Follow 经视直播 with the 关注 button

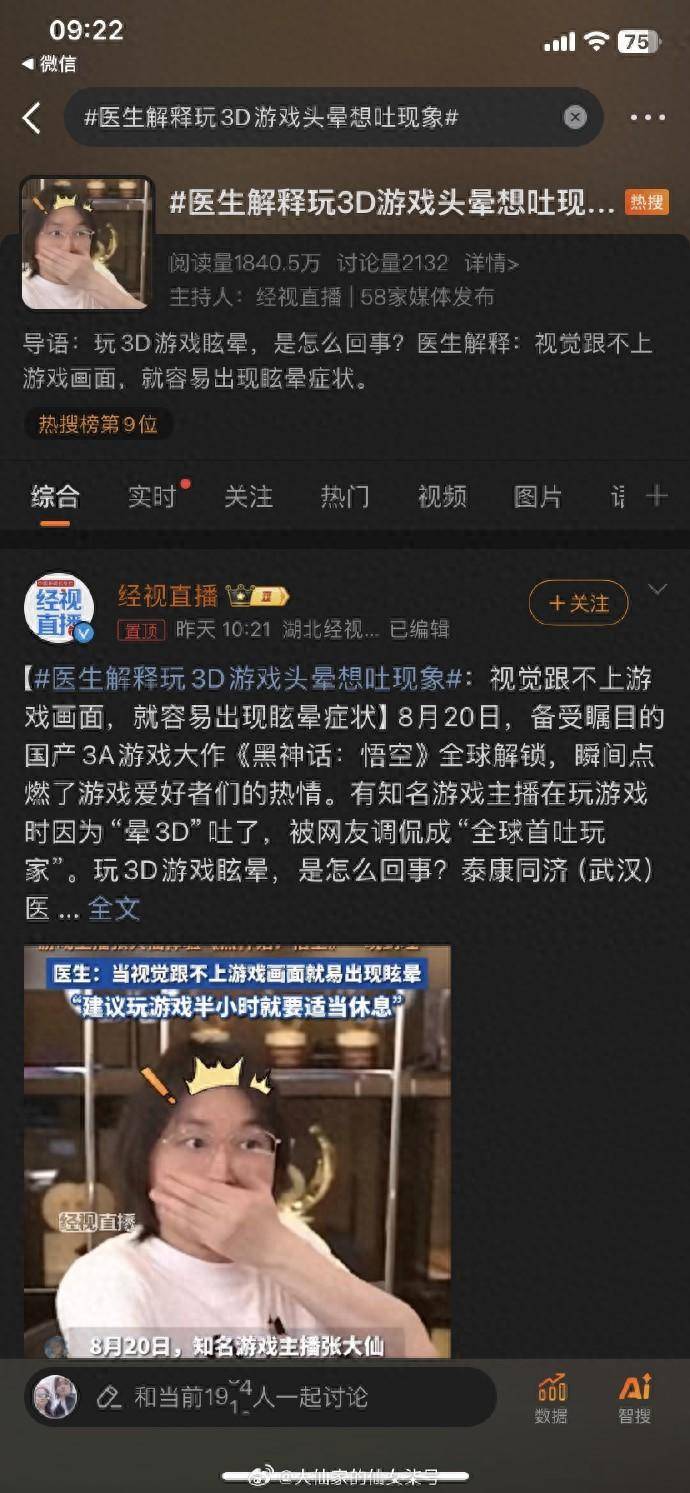(x=578, y=603)
